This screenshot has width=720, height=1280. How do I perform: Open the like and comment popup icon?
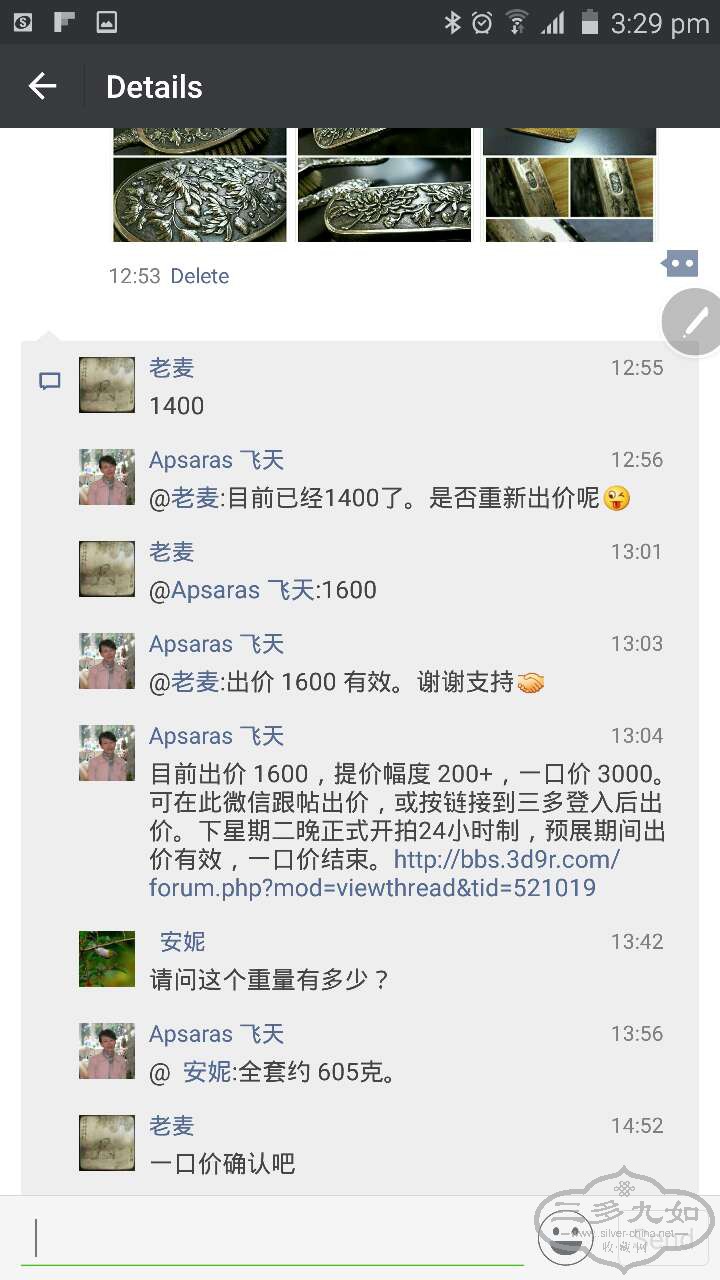click(680, 264)
